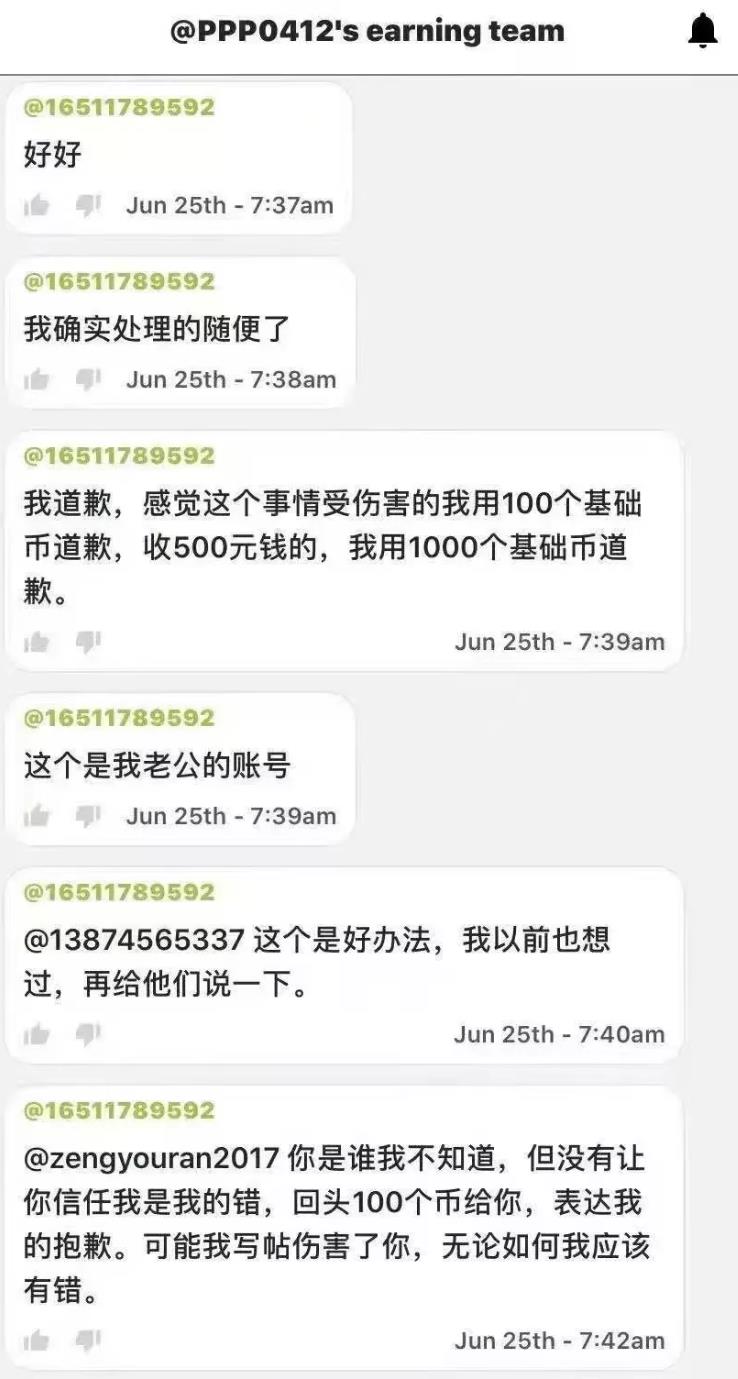This screenshot has width=738, height=1379.
Task: Dislike the 7:37am message "好好"
Action: tap(89, 205)
